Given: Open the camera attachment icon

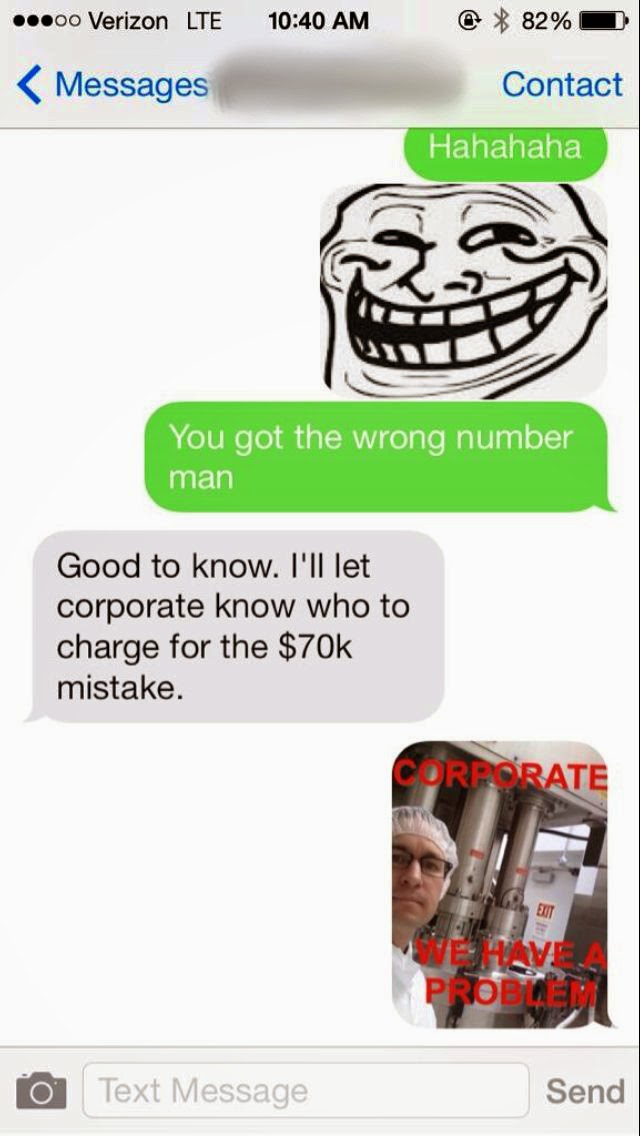Looking at the screenshot, I should point(41,1090).
